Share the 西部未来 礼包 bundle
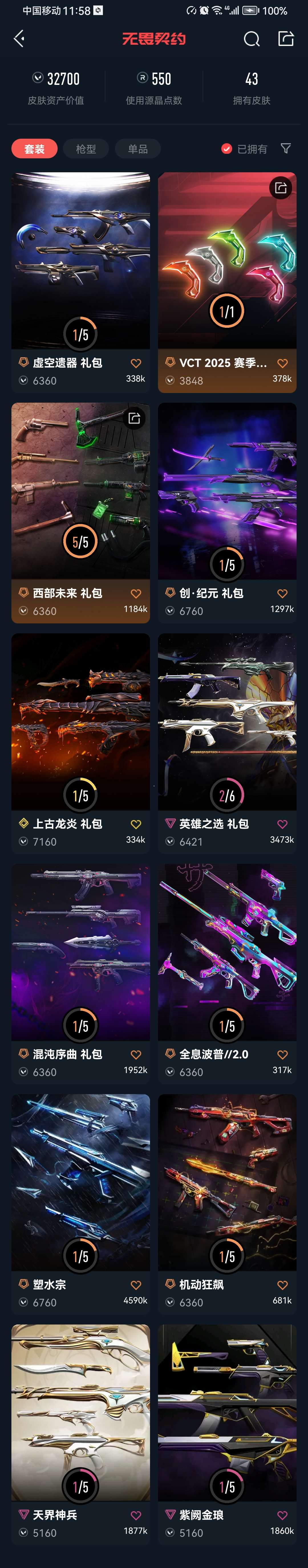Screen dimensions: 308x1568 pos(134,418)
